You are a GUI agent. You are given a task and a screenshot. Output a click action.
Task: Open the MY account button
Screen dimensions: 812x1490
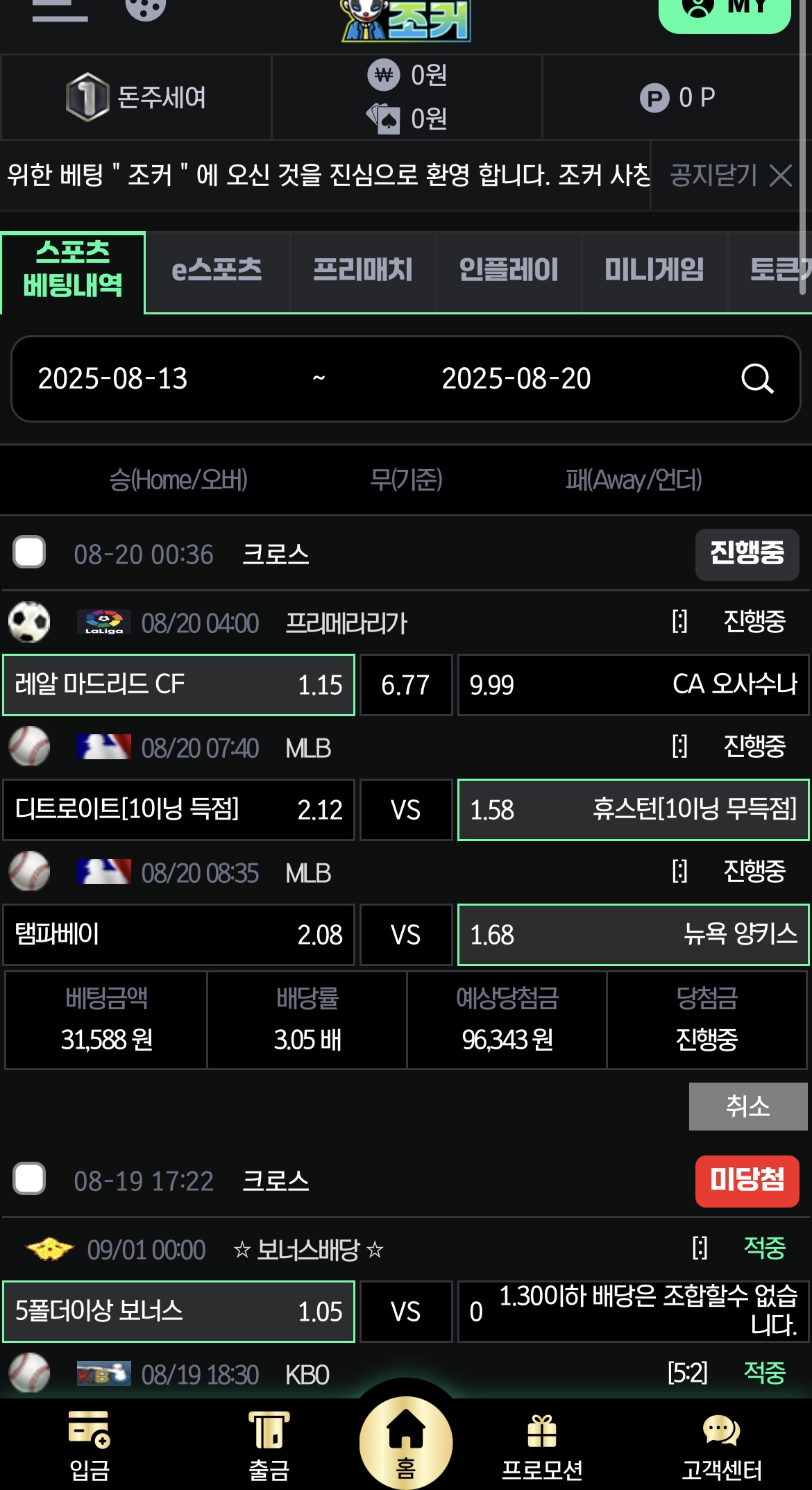coord(724,10)
